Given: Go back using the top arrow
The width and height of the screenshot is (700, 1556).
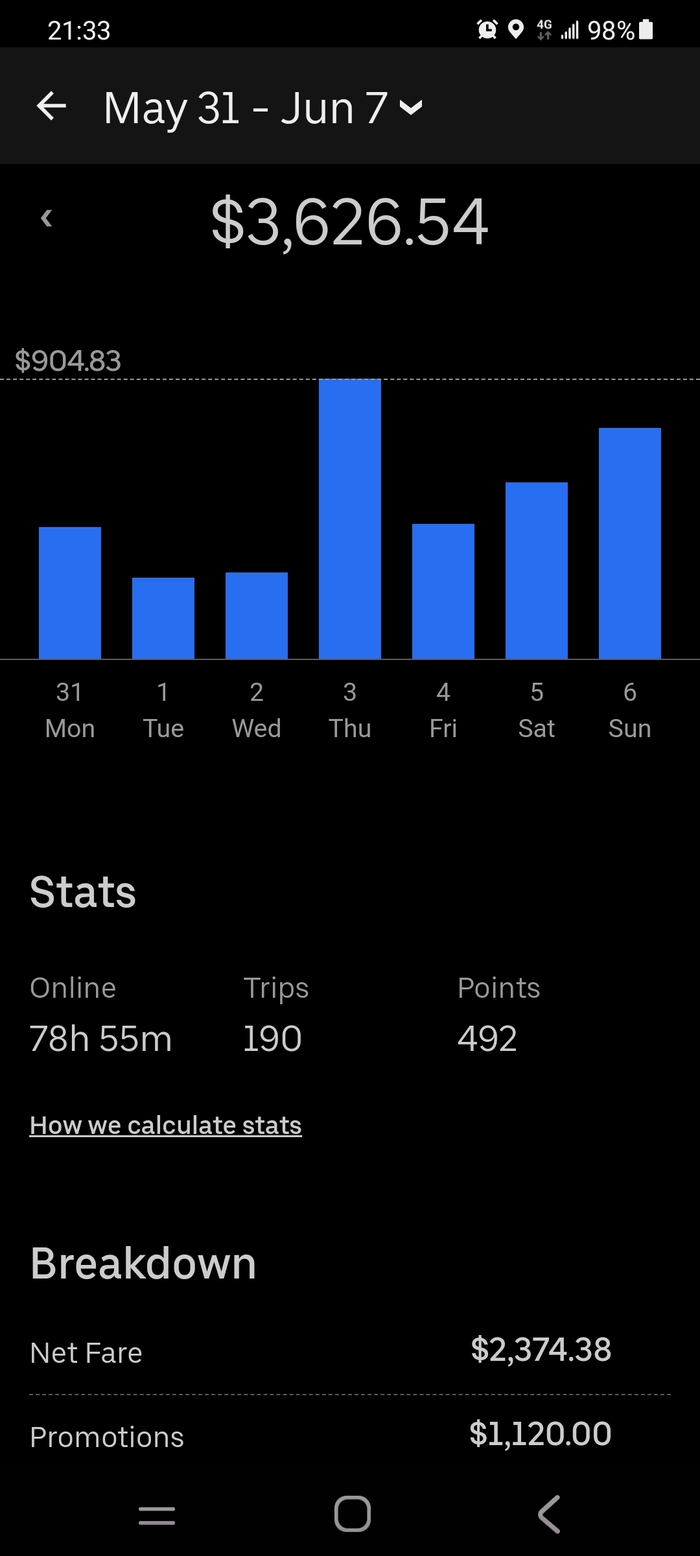Looking at the screenshot, I should click(x=51, y=106).
